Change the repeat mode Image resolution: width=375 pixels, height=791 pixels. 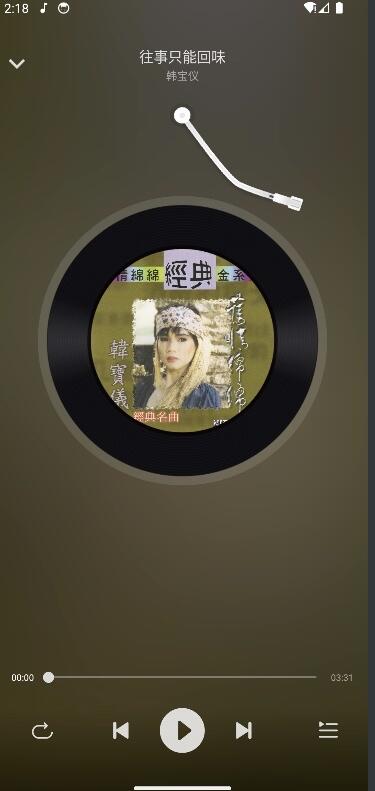tap(42, 730)
